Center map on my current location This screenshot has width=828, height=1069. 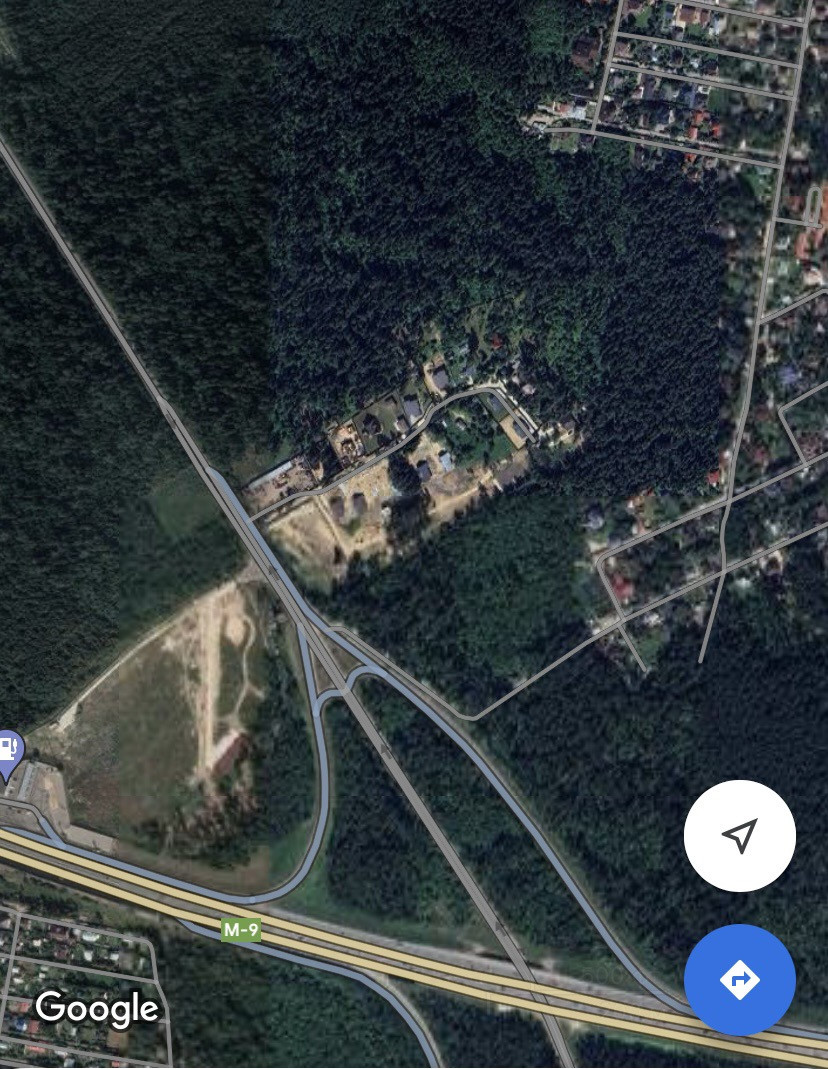[x=739, y=835]
